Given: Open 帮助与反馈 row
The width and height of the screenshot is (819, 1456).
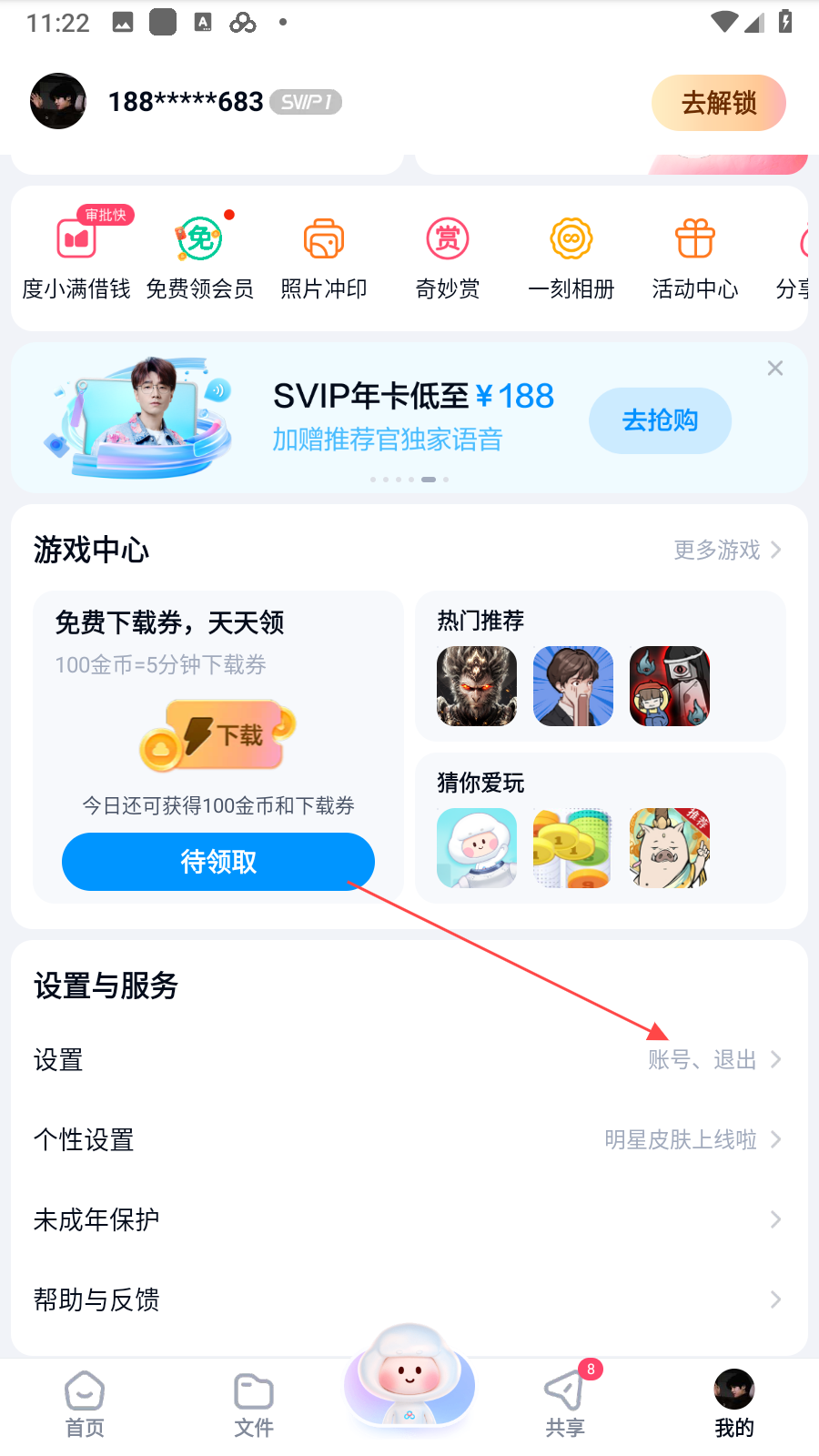Looking at the screenshot, I should tap(408, 1299).
